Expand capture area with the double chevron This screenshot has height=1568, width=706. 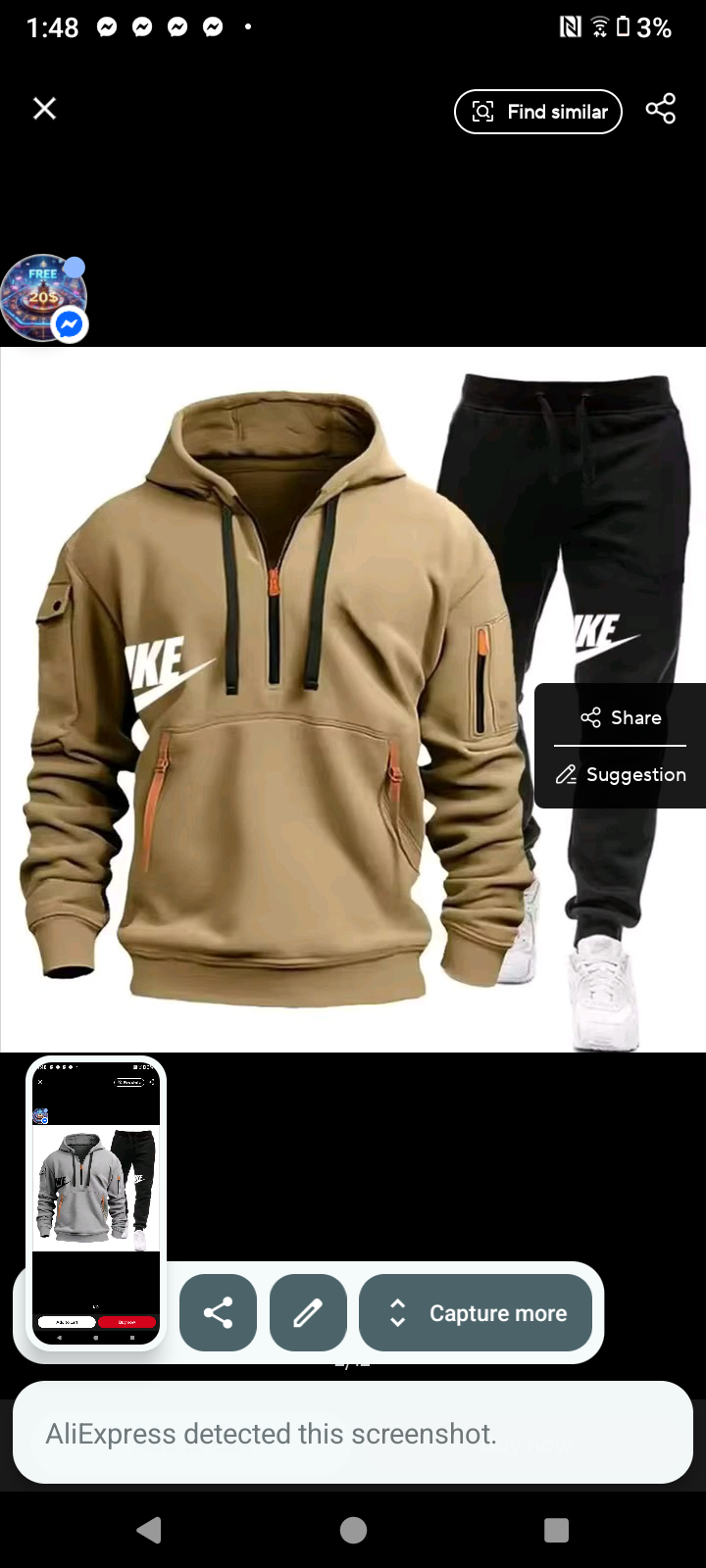pyautogui.click(x=397, y=1313)
